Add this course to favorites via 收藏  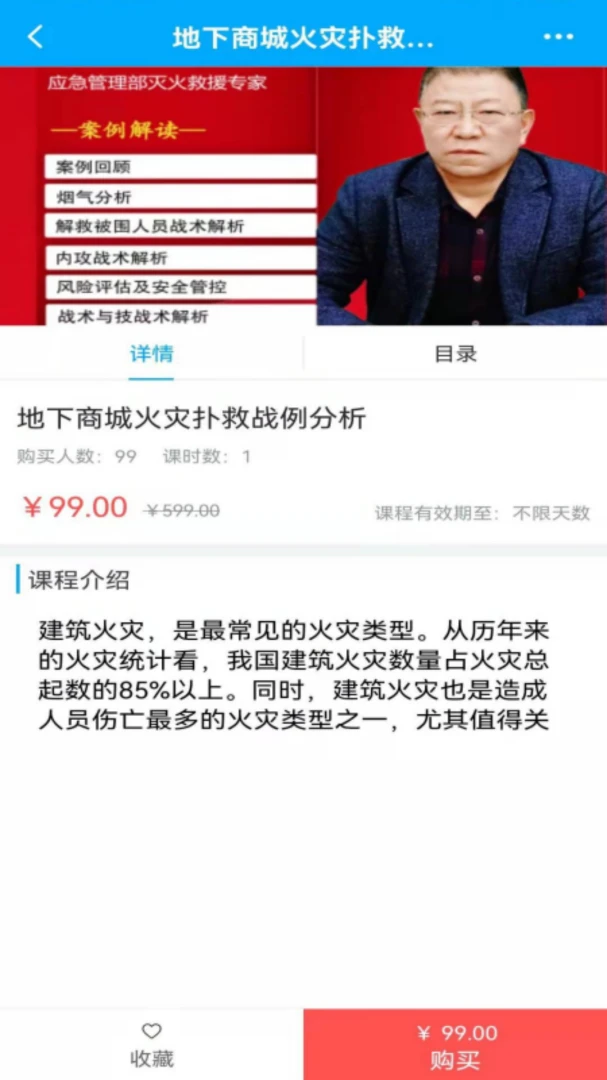click(x=152, y=1045)
